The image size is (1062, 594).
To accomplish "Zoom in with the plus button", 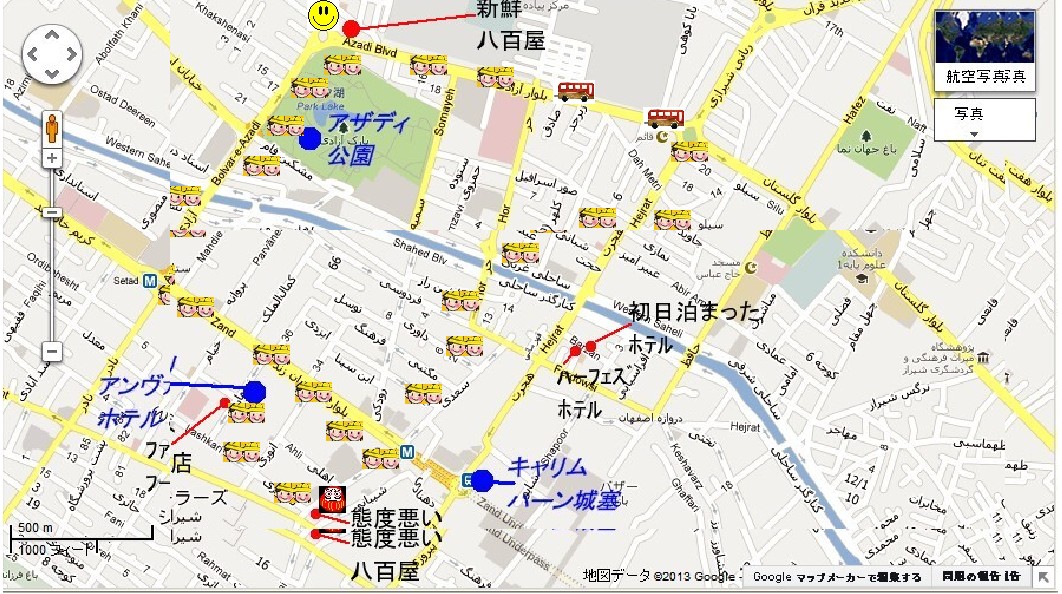I will (x=52, y=159).
